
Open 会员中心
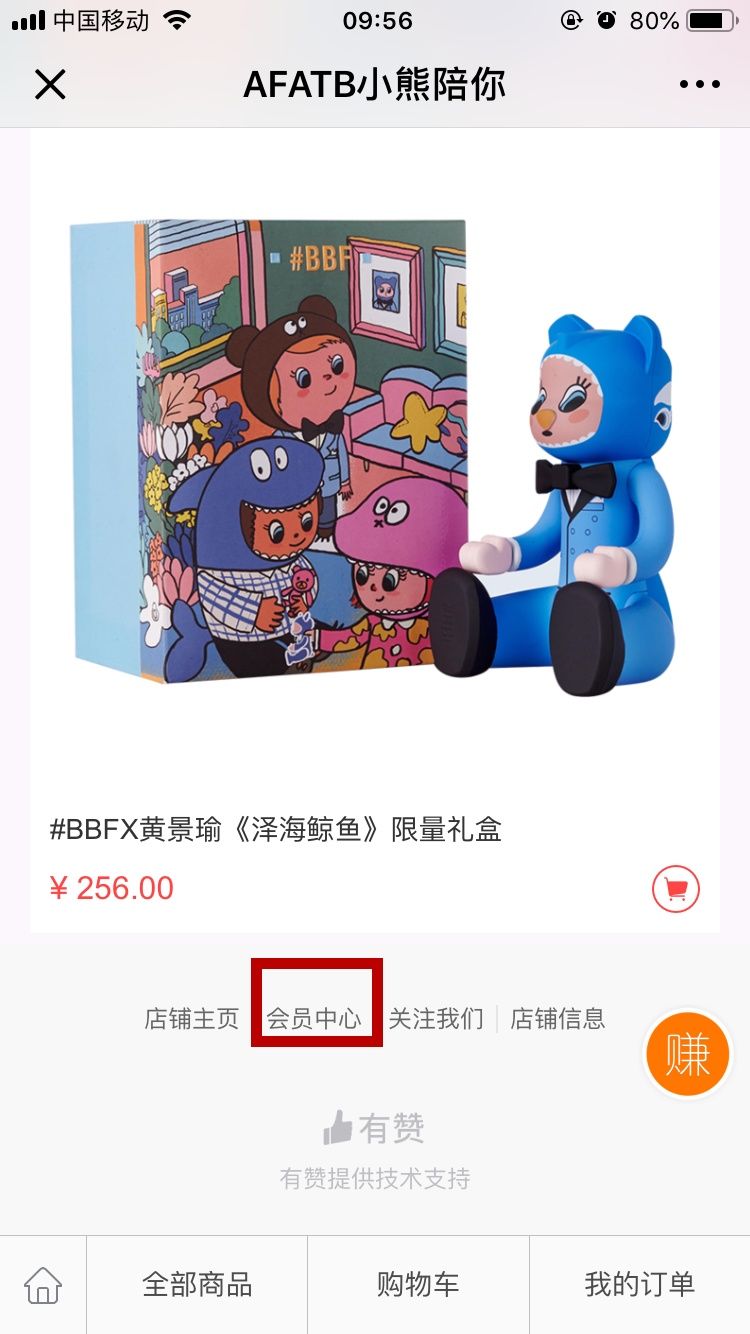[314, 1019]
